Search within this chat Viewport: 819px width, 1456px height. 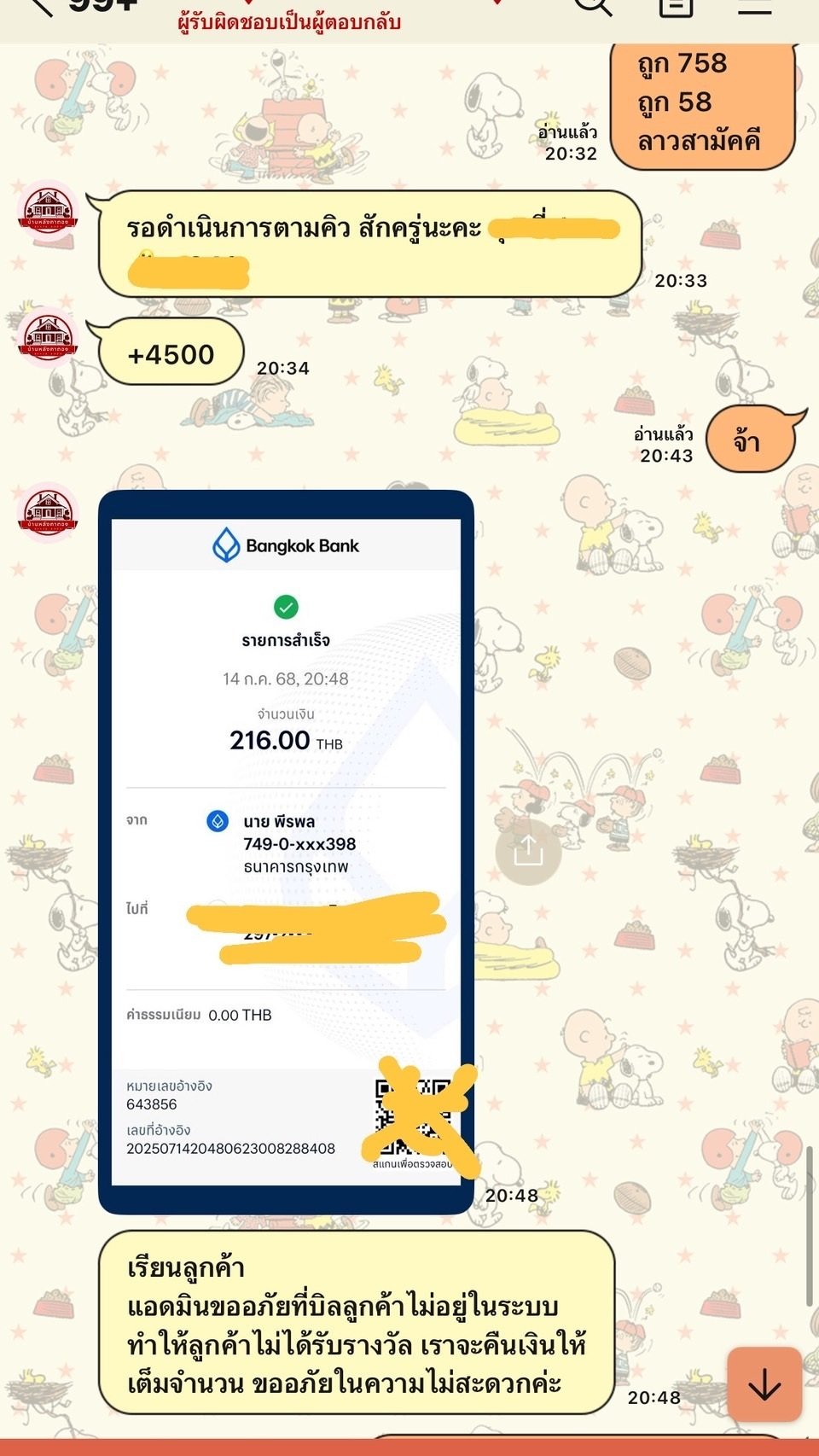593,5
